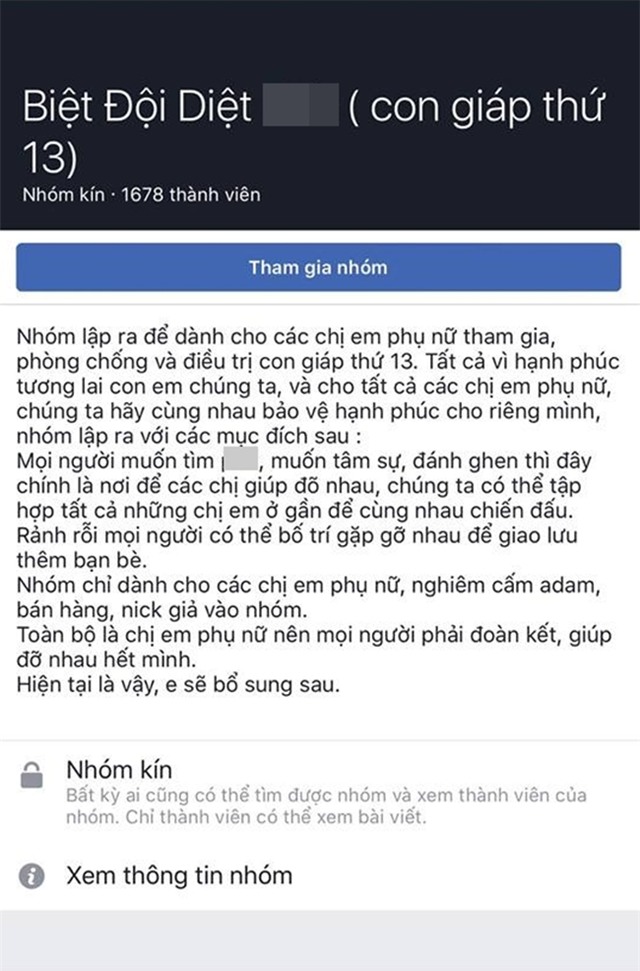640x971 pixels.
Task: Open Xem thông tin nhóm
Action: click(x=179, y=876)
